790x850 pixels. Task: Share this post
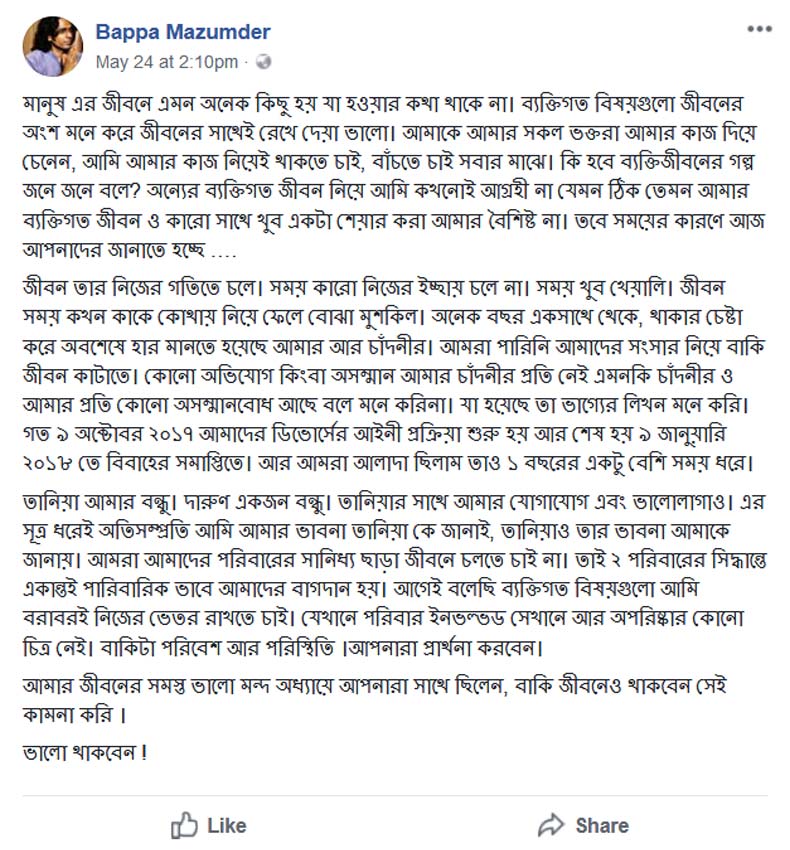point(583,825)
